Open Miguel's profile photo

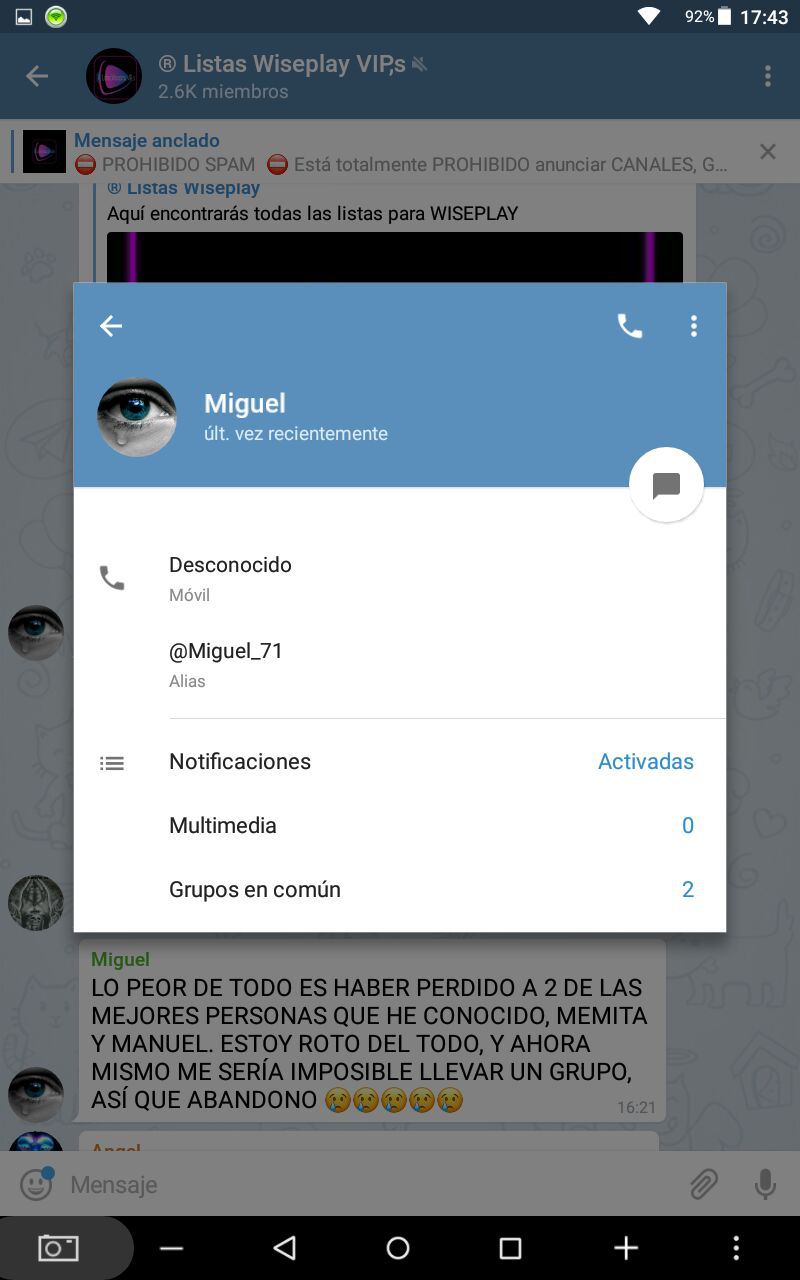[x=137, y=417]
